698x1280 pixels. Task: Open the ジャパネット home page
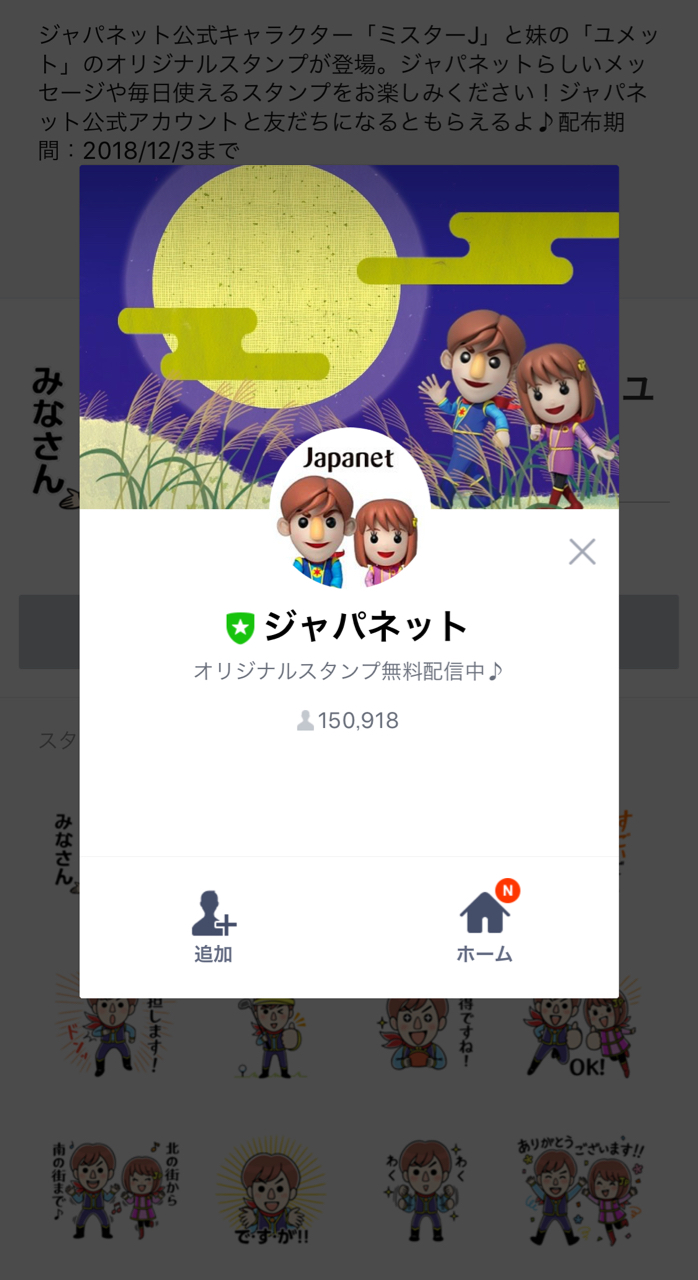pos(485,926)
